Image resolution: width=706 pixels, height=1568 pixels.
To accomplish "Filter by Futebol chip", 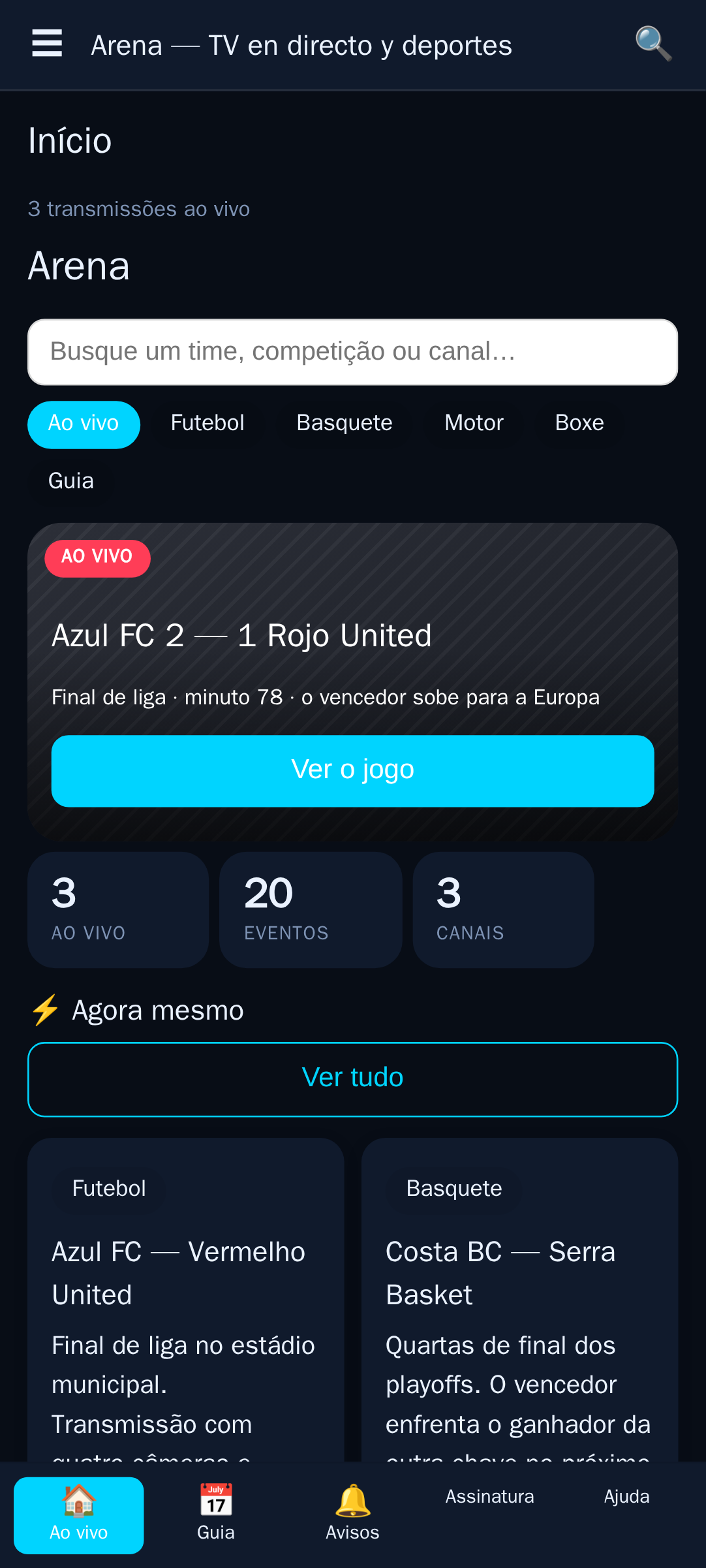I will (207, 424).
